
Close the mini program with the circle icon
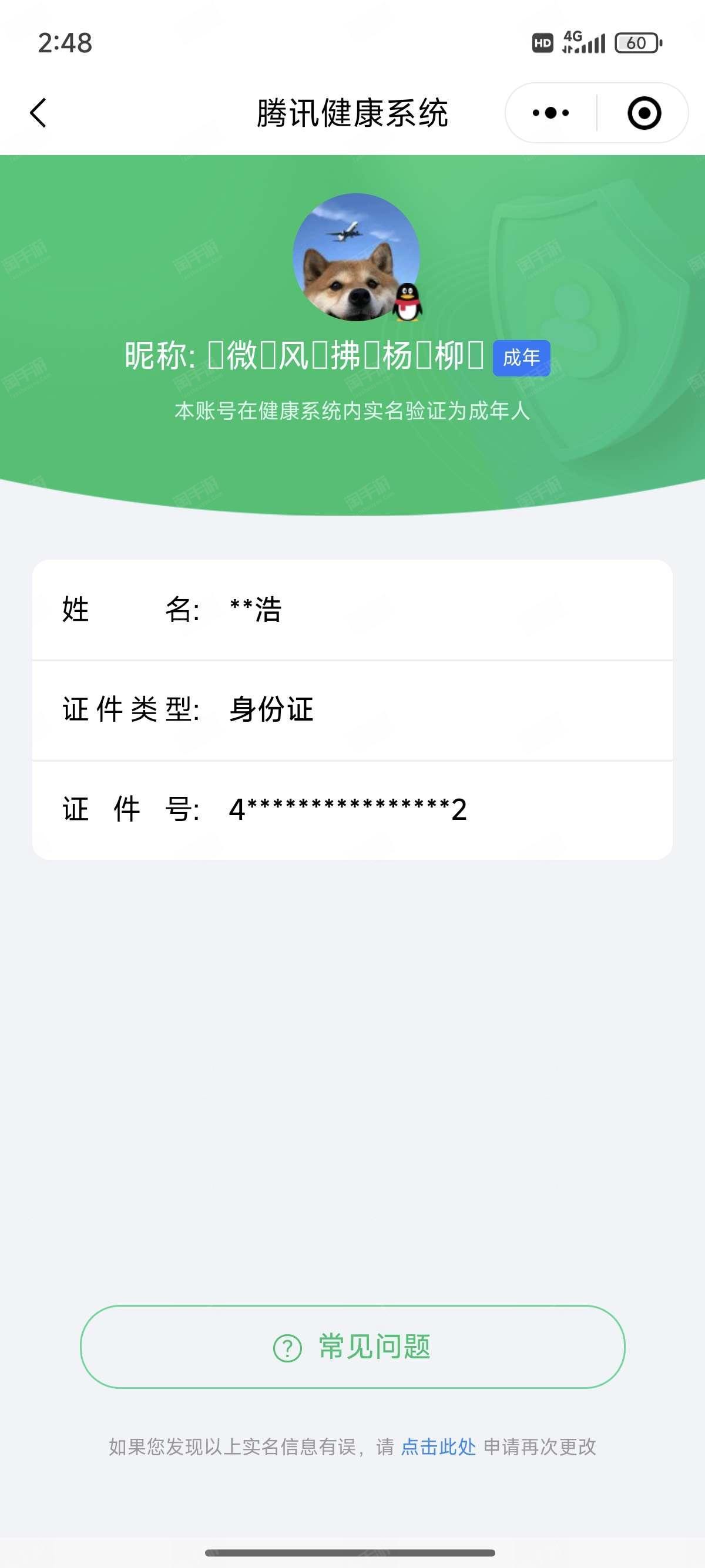pyautogui.click(x=644, y=113)
